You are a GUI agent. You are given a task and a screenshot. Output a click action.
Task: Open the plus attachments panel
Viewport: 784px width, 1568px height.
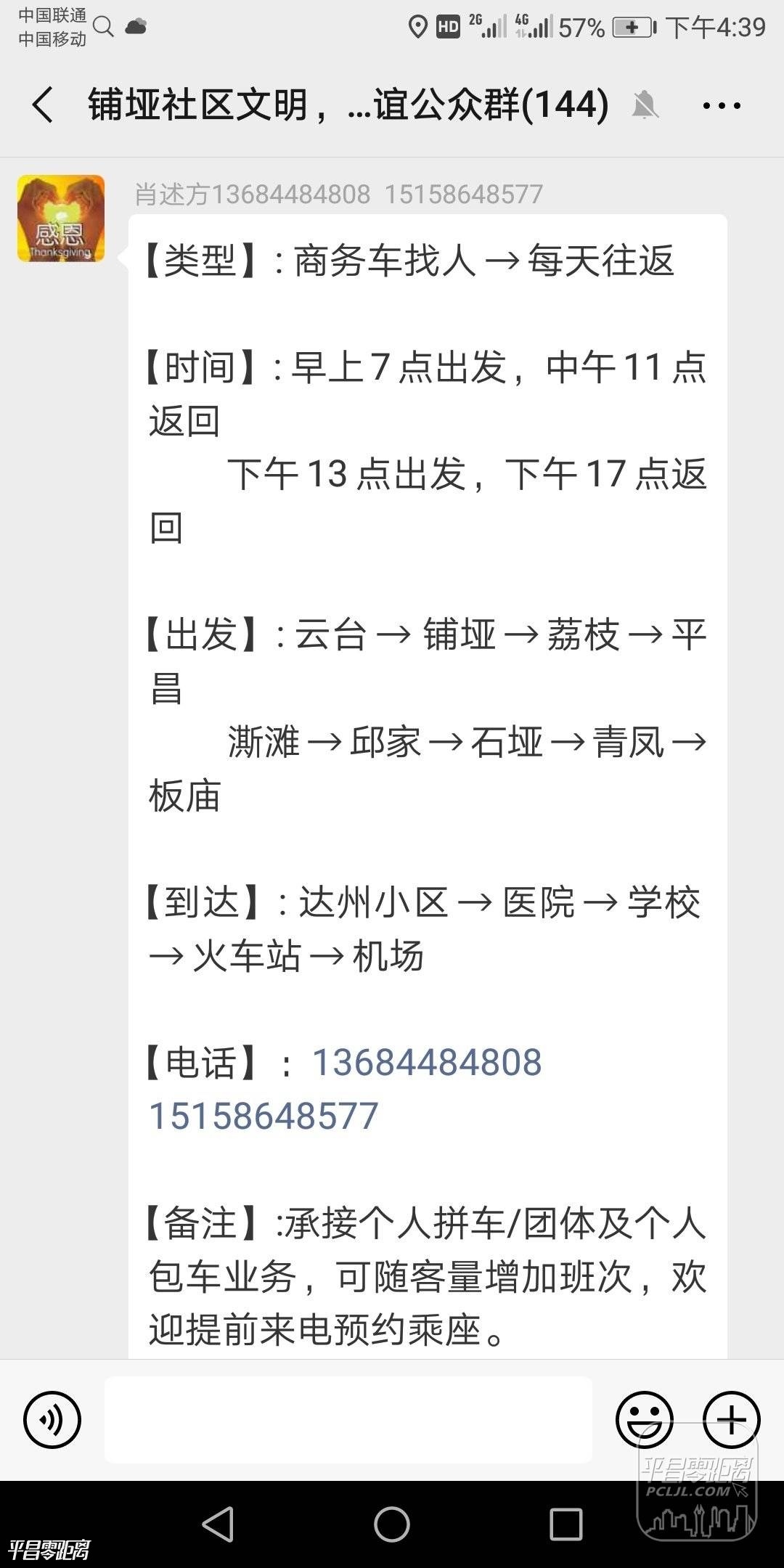(731, 1420)
